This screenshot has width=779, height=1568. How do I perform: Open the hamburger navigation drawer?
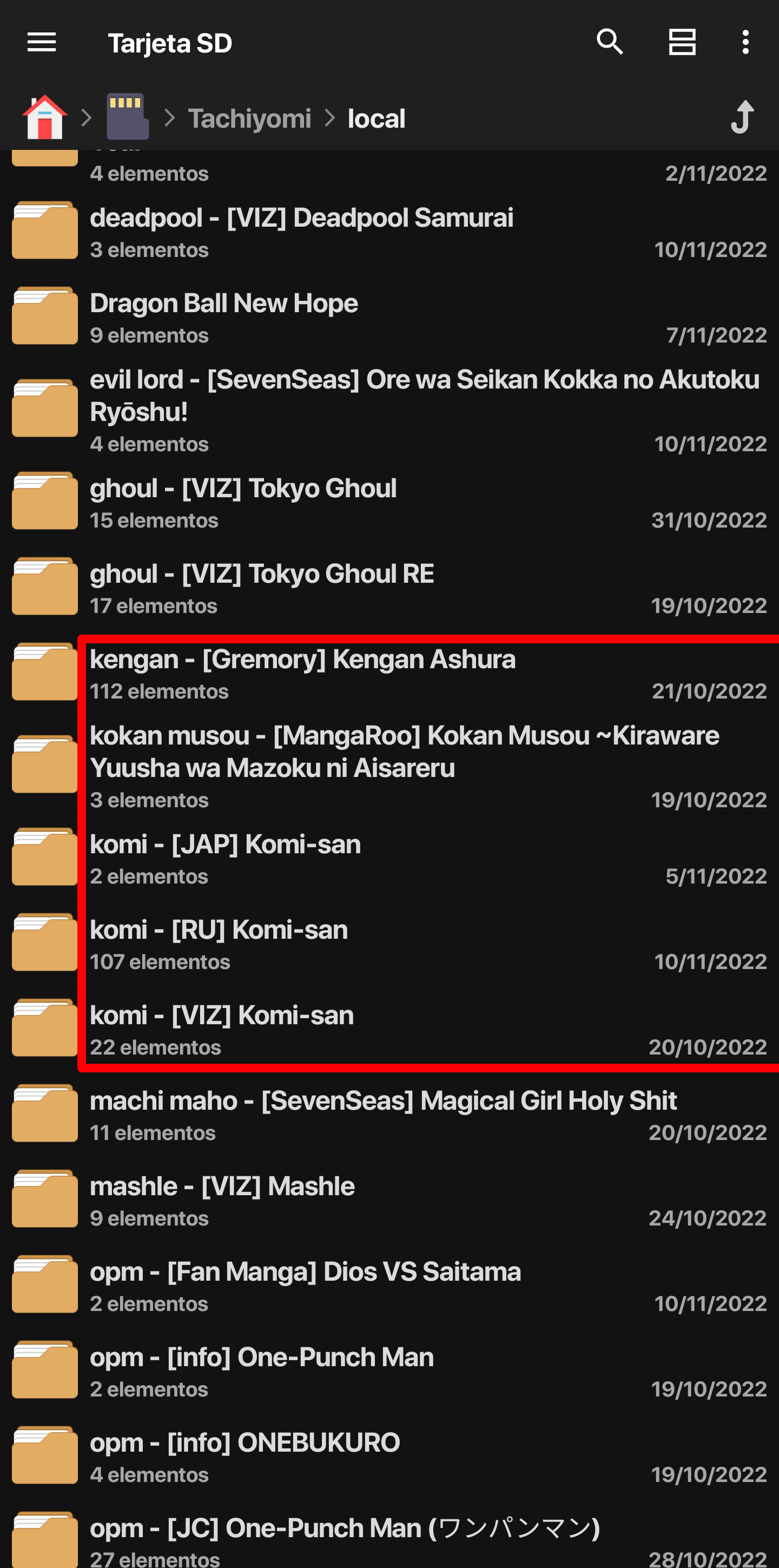[x=41, y=43]
